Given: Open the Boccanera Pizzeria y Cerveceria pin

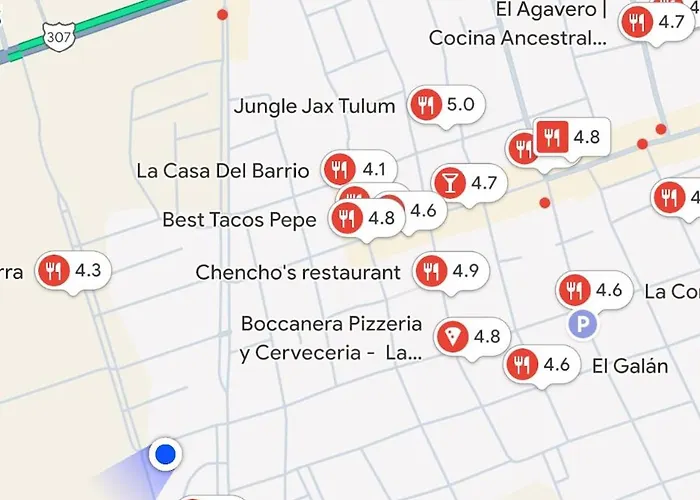Looking at the screenshot, I should [x=456, y=337].
